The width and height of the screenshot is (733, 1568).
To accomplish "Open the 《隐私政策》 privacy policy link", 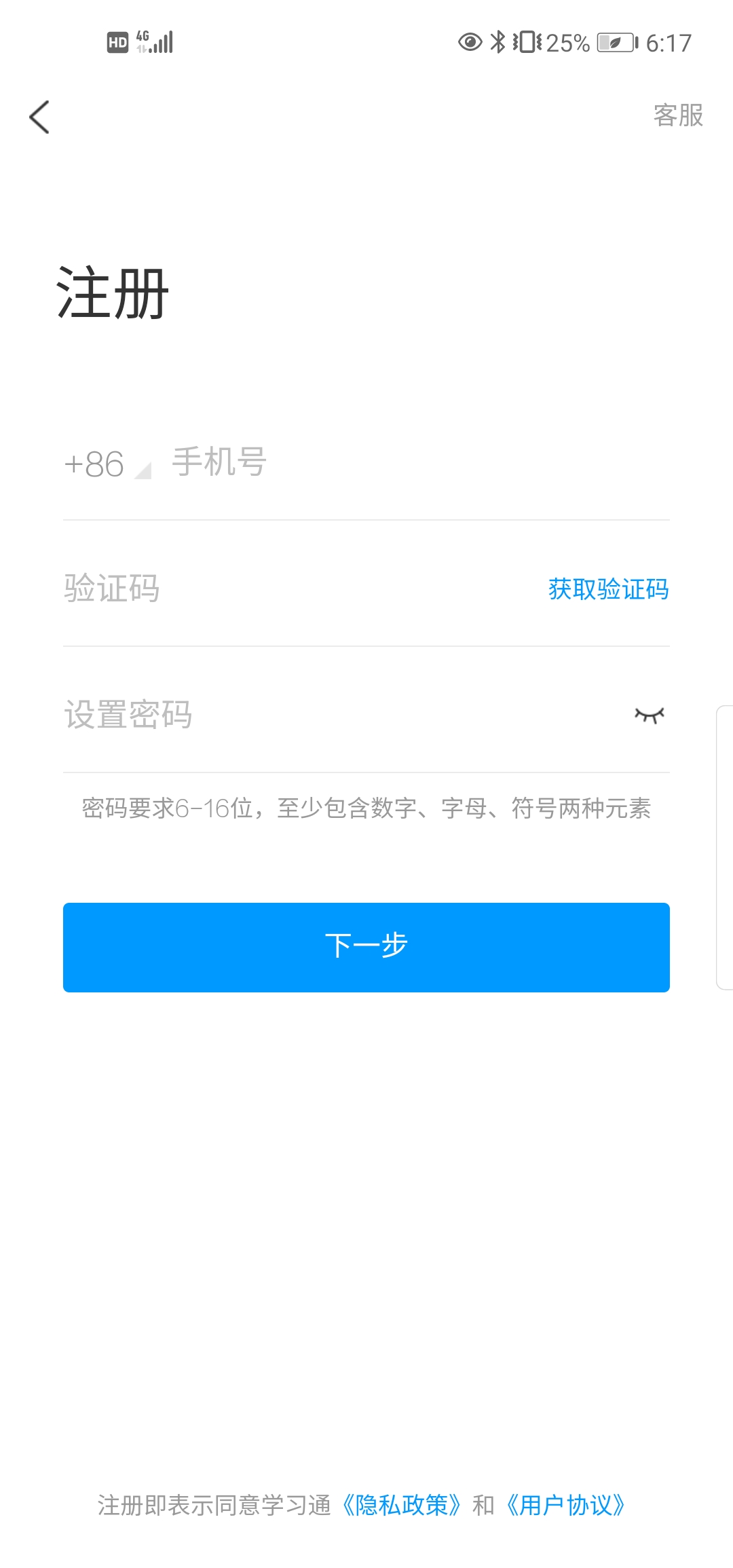I will click(402, 1505).
